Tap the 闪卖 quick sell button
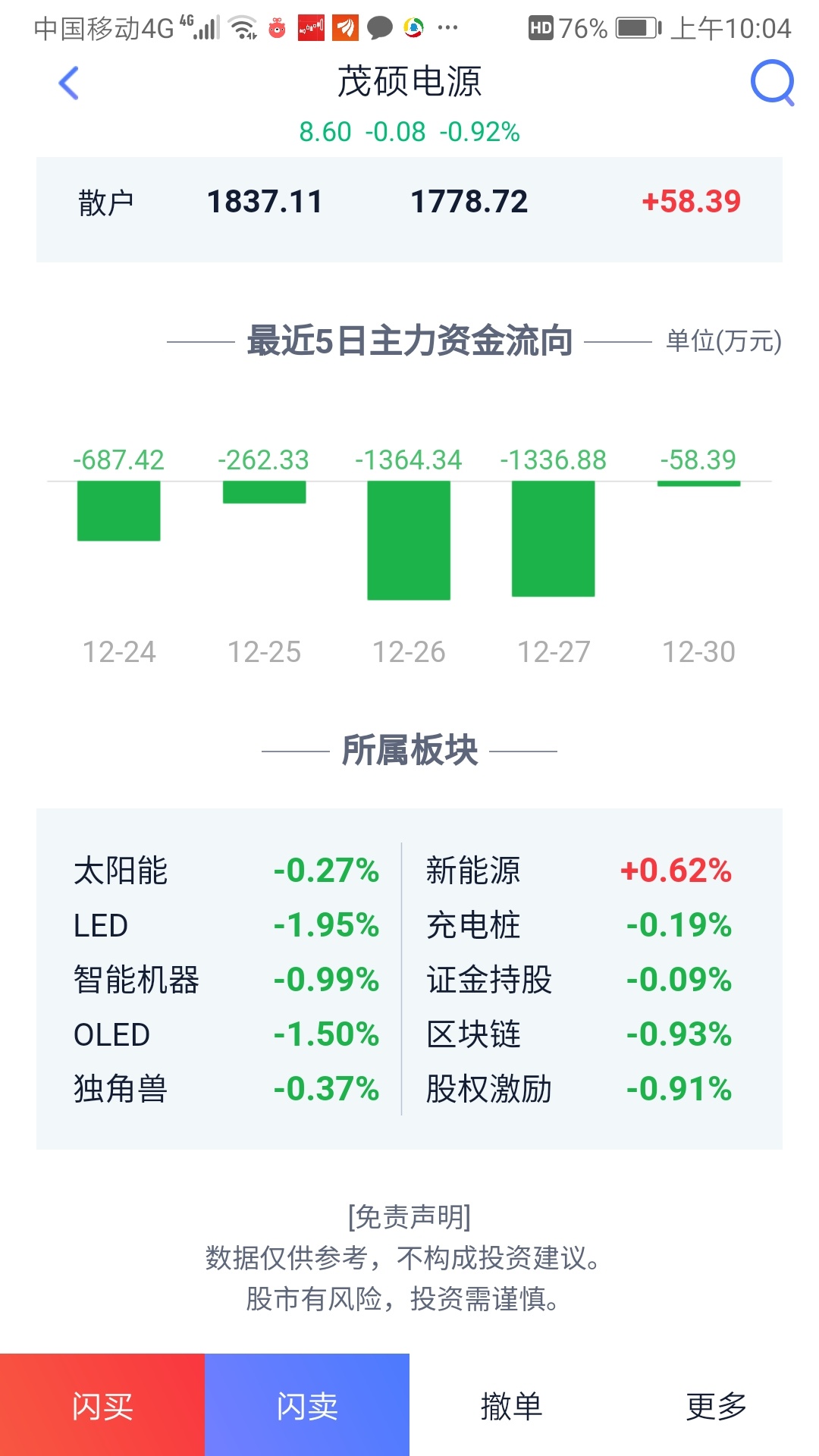 (x=307, y=1405)
